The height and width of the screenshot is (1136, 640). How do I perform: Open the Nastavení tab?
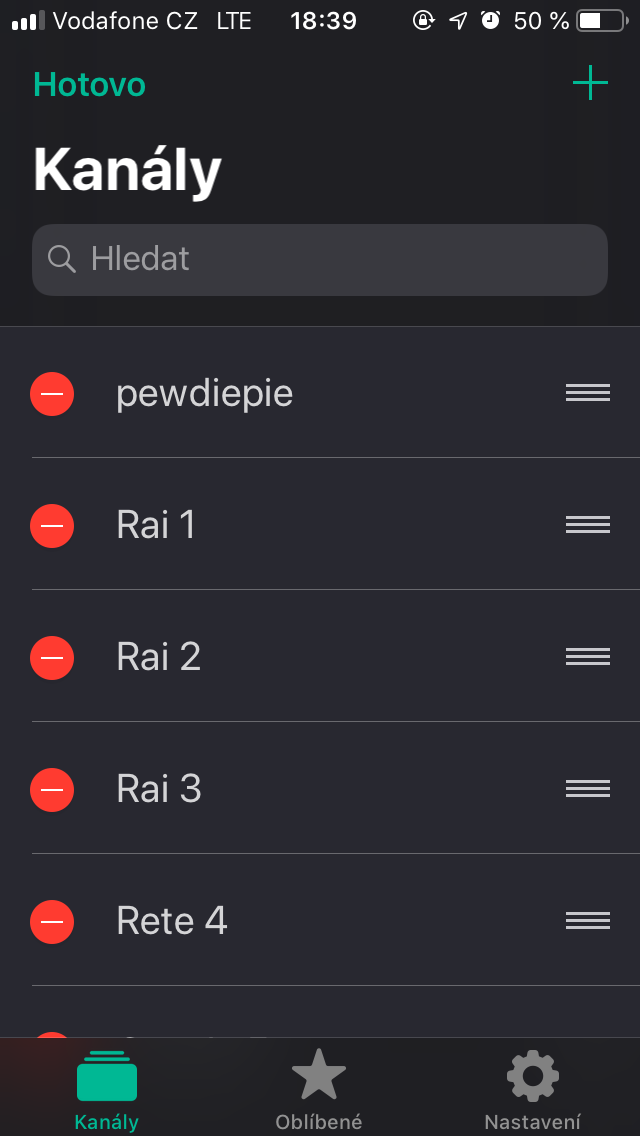pos(532,1090)
